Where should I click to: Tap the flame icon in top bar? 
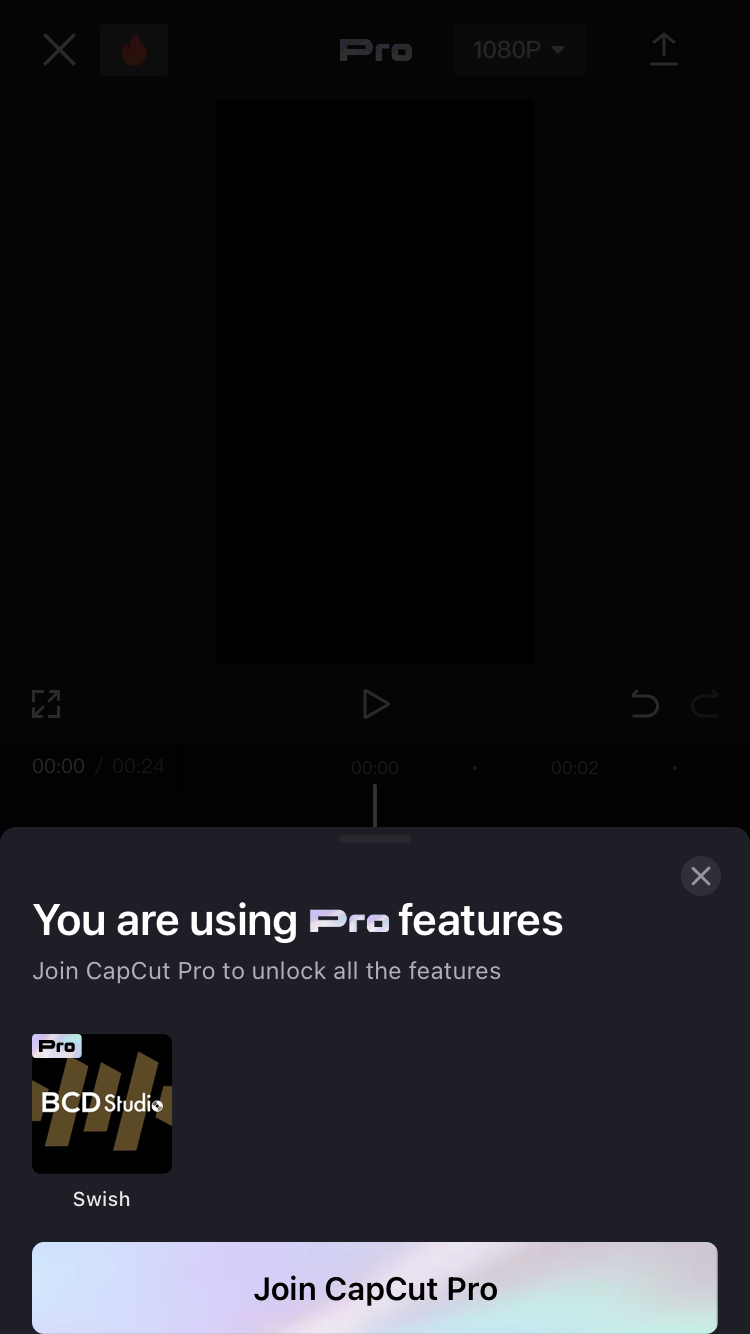click(x=134, y=50)
